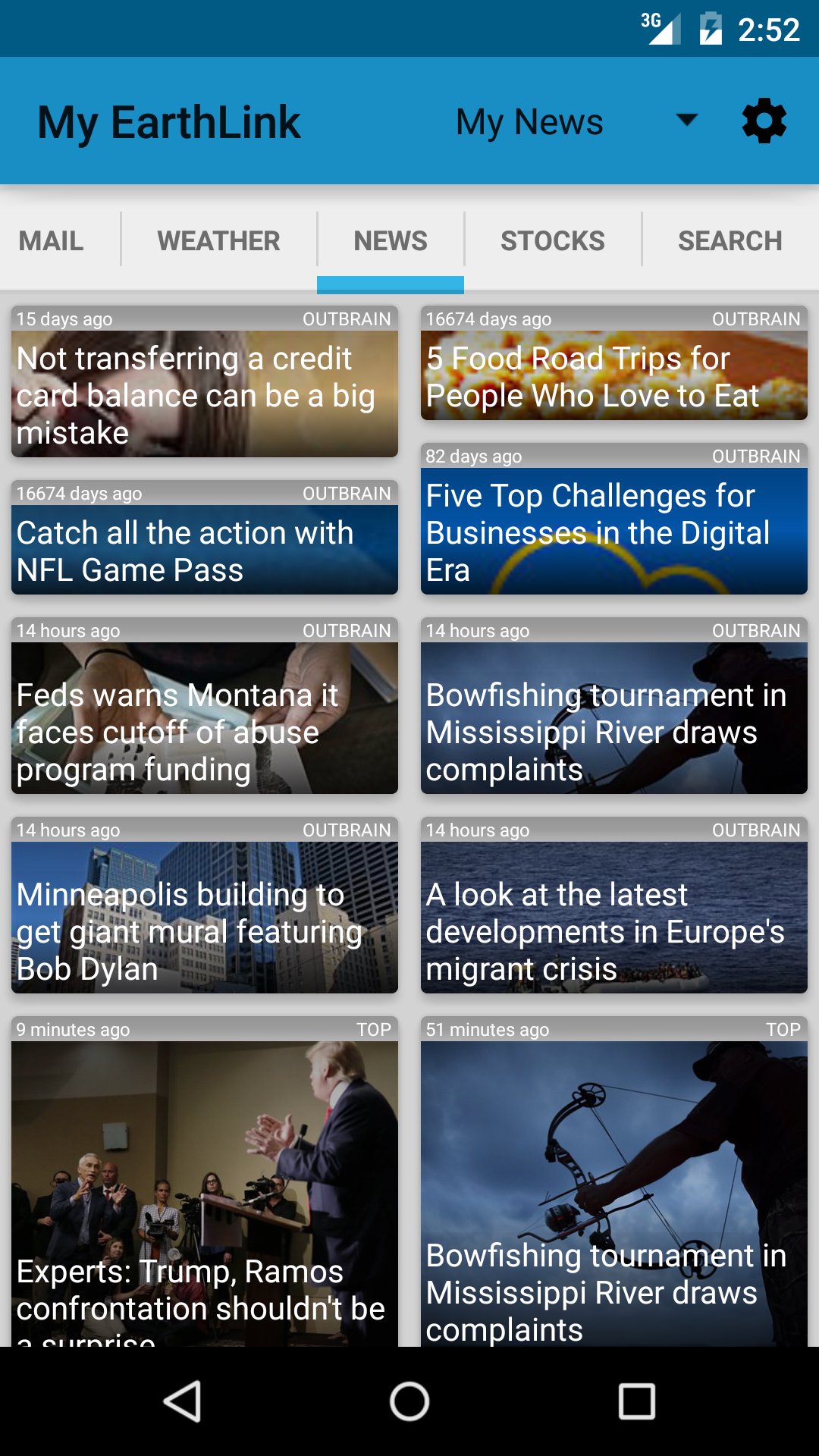819x1456 pixels.
Task: Switch to the MAIL tab
Action: [50, 240]
